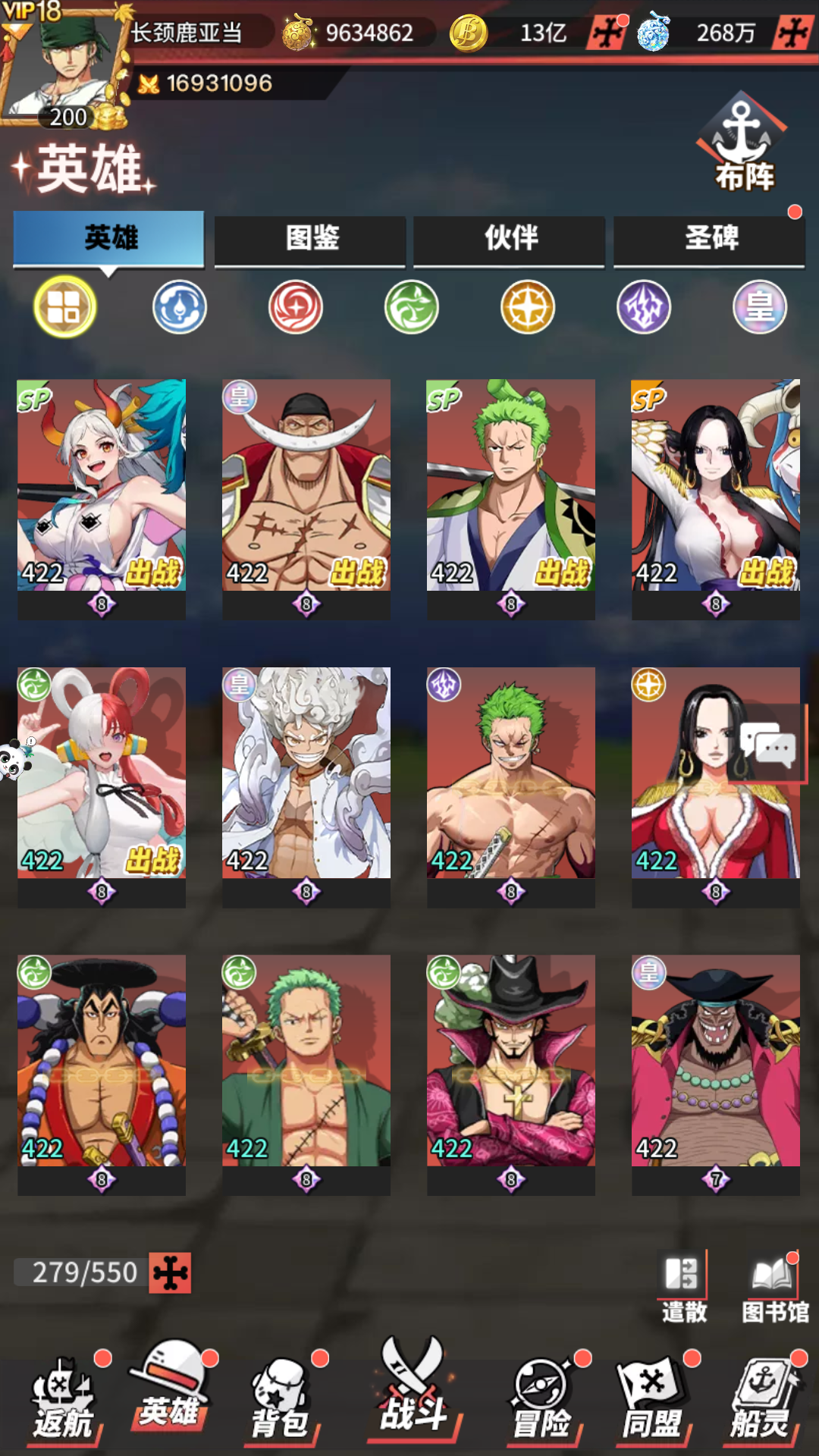819x1456 pixels.
Task: Open the Blackbeard hero card with rank 7
Action: (x=716, y=1075)
